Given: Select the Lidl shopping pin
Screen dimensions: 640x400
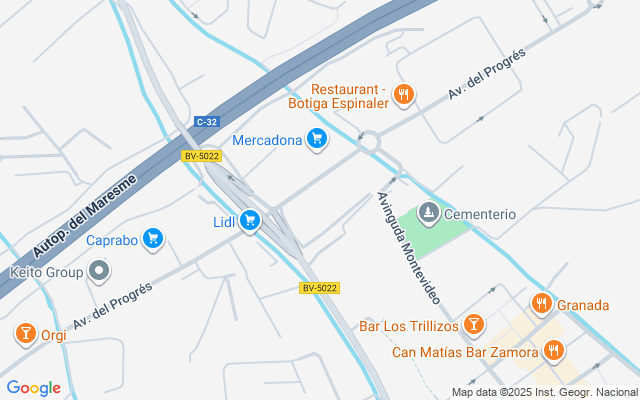Looking at the screenshot, I should click(x=249, y=221).
